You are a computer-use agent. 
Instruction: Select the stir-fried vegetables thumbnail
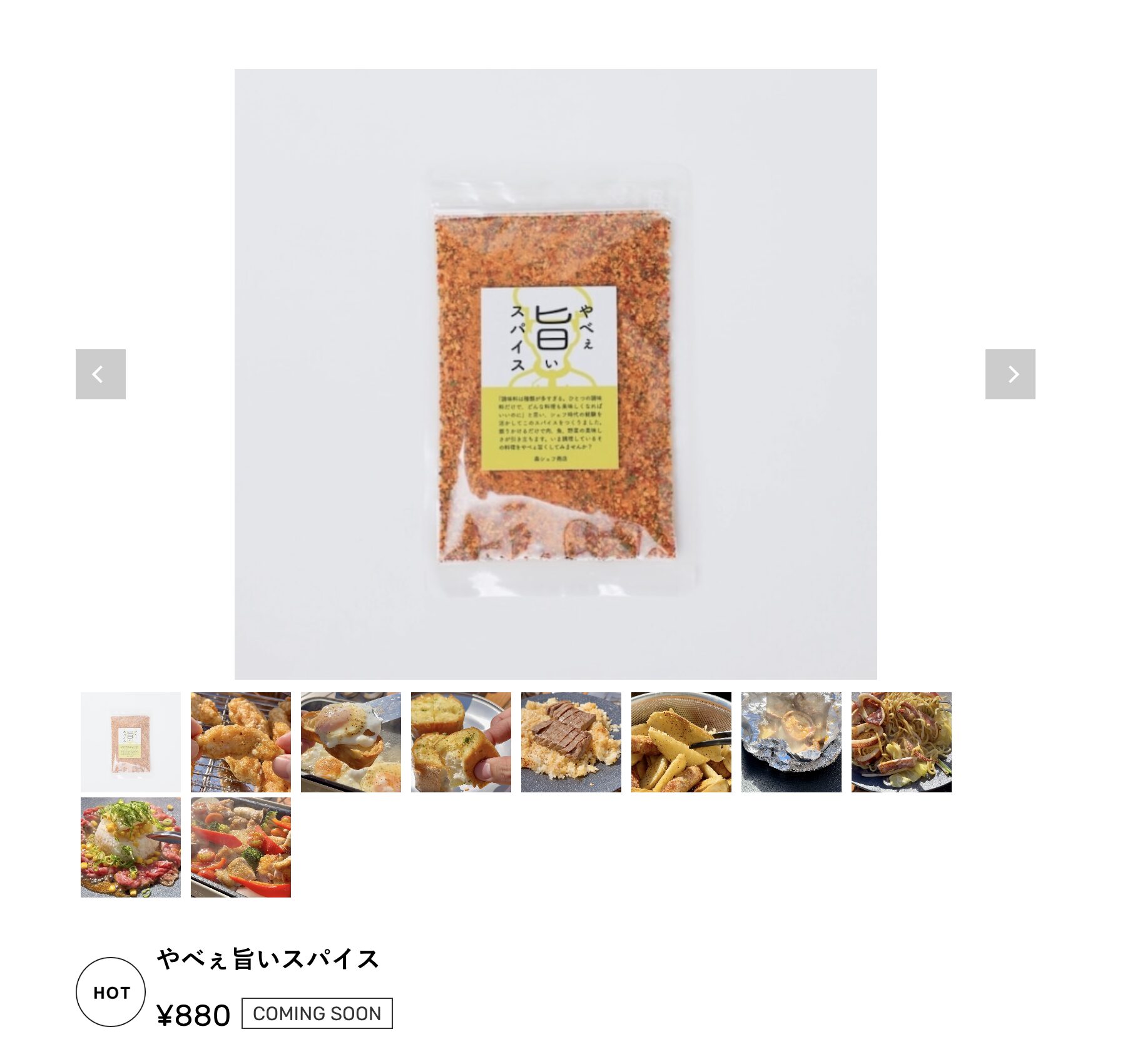[x=240, y=847]
